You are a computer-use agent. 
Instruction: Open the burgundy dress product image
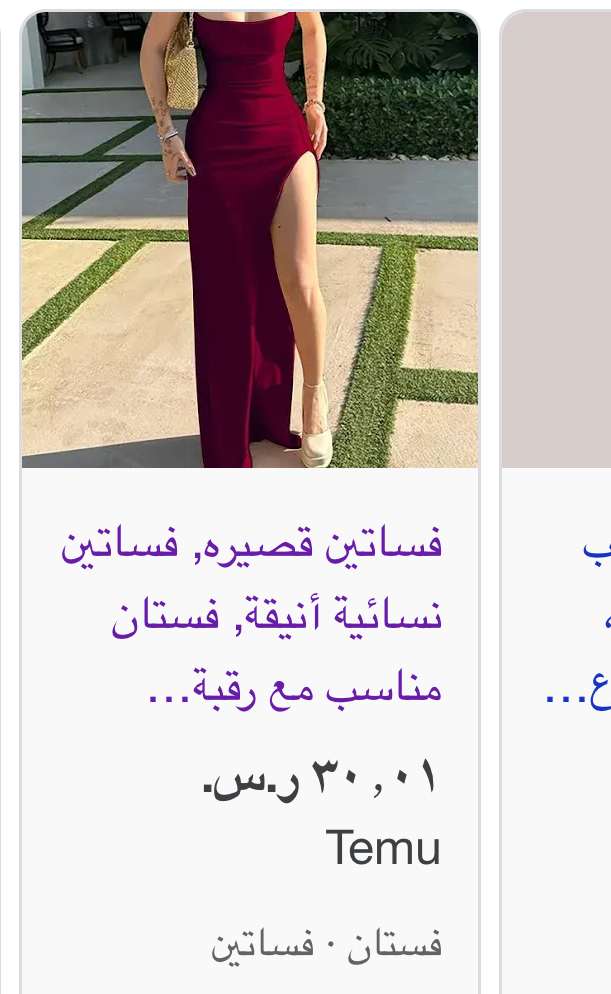point(250,240)
